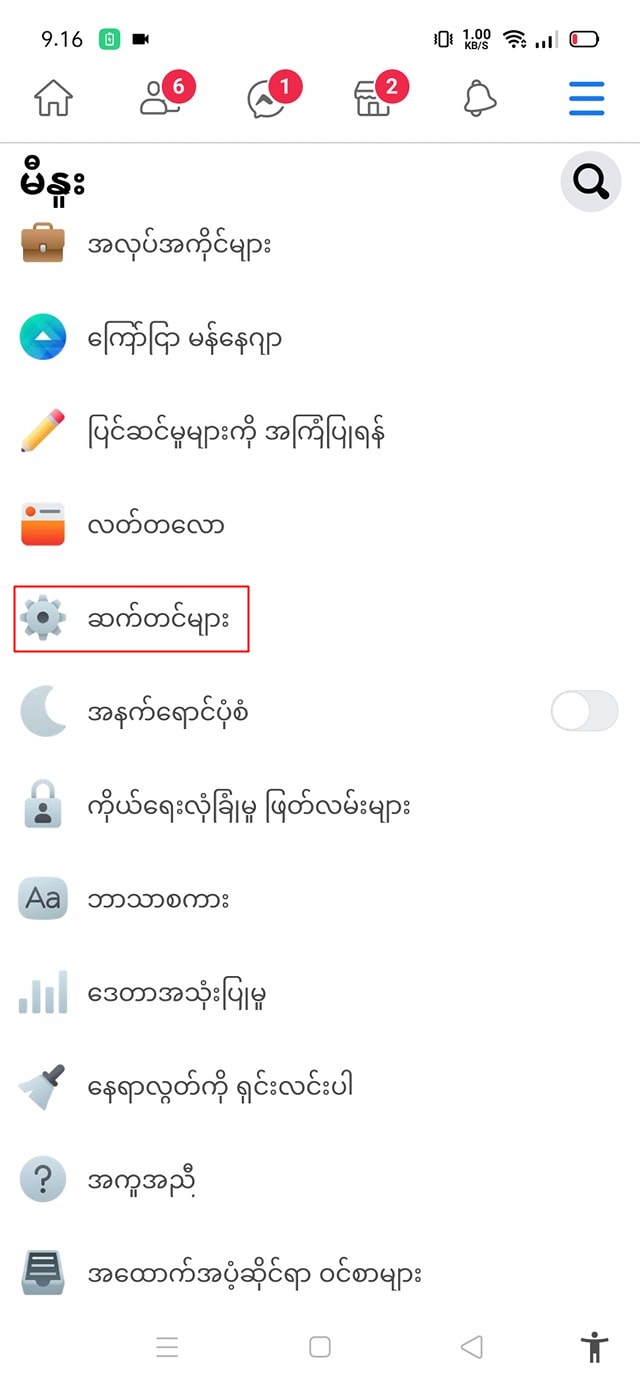640x1386 pixels.
Task: Open ဒေတာအသုံးပြုမှု (Data usage)
Action: [177, 993]
